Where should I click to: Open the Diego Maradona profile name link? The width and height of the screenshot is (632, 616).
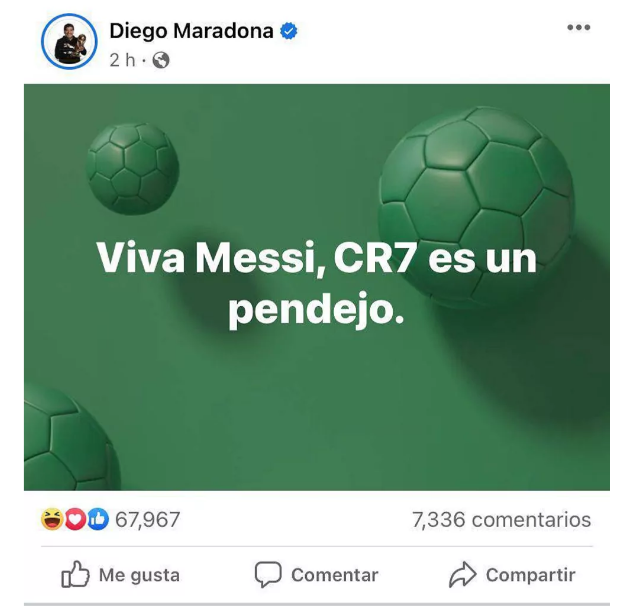tap(190, 31)
